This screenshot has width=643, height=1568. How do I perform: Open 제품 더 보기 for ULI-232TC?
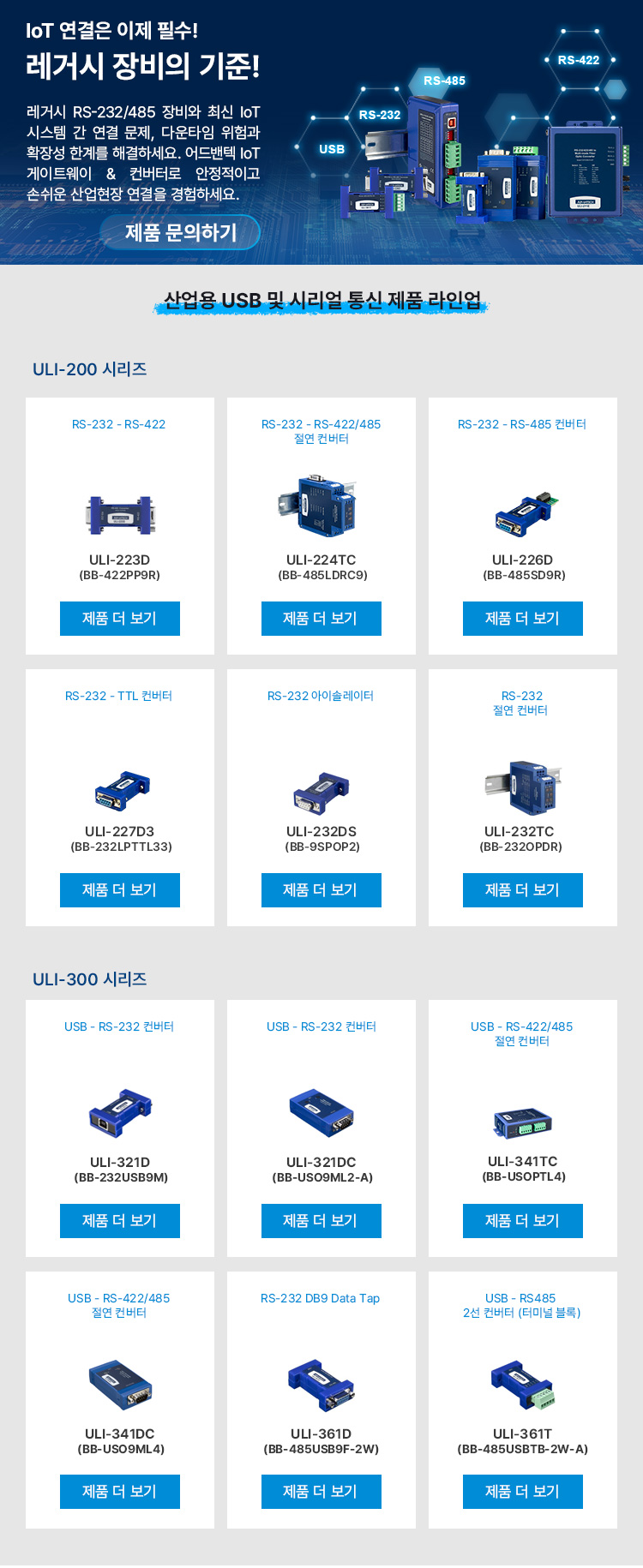click(523, 890)
